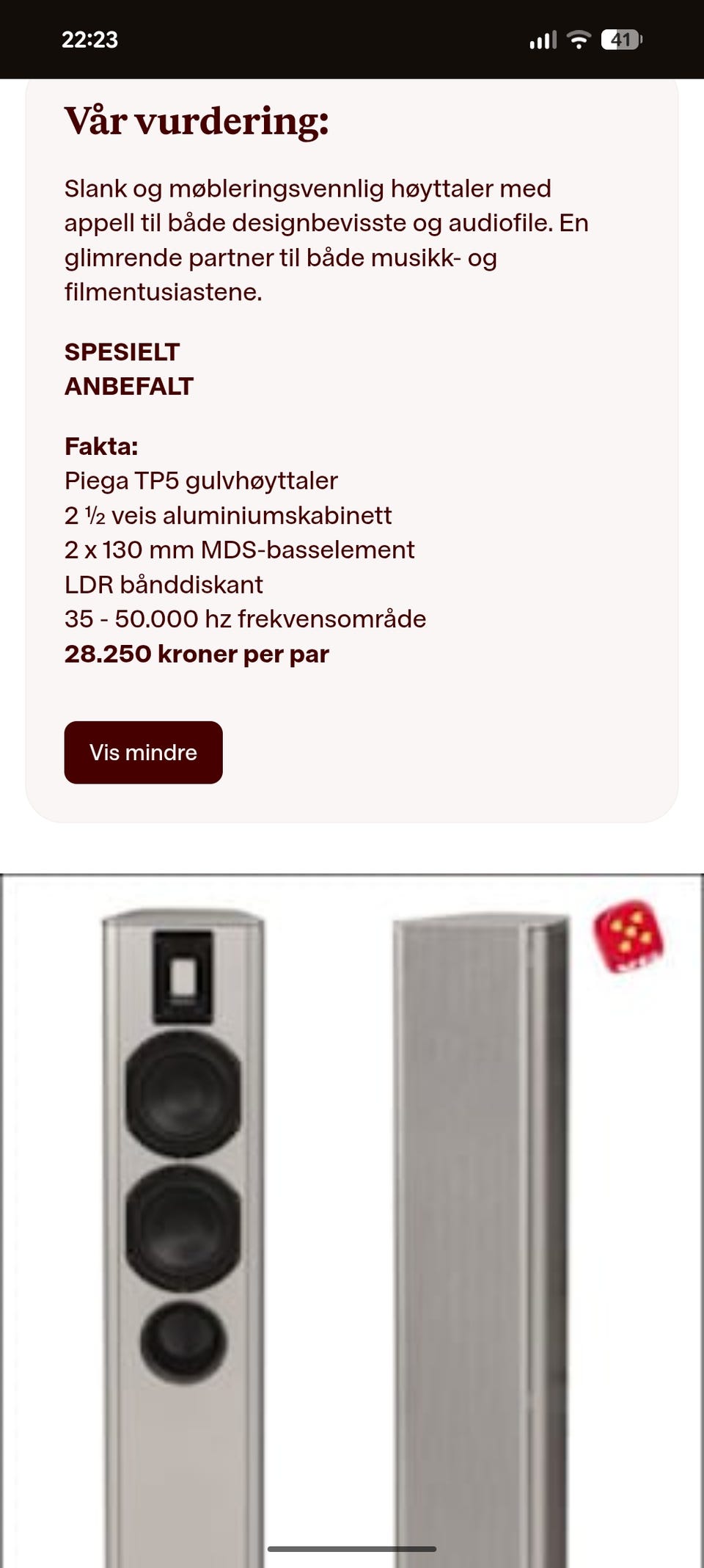704x1568 pixels.
Task: Select the SPESIELT ANBEFALT label
Action: pos(128,368)
